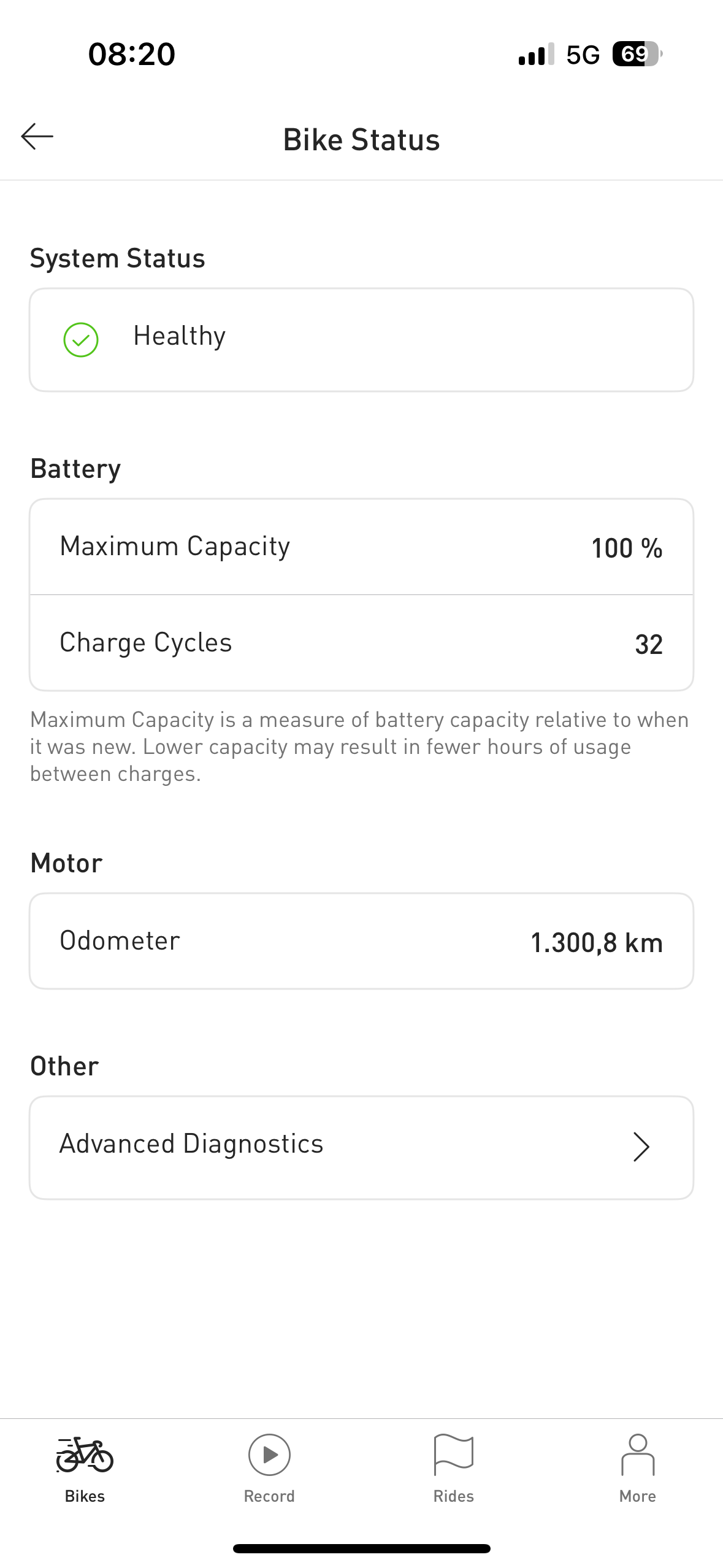This screenshot has width=723, height=1568.
Task: Open Advanced Diagnostics
Action: tap(361, 1147)
